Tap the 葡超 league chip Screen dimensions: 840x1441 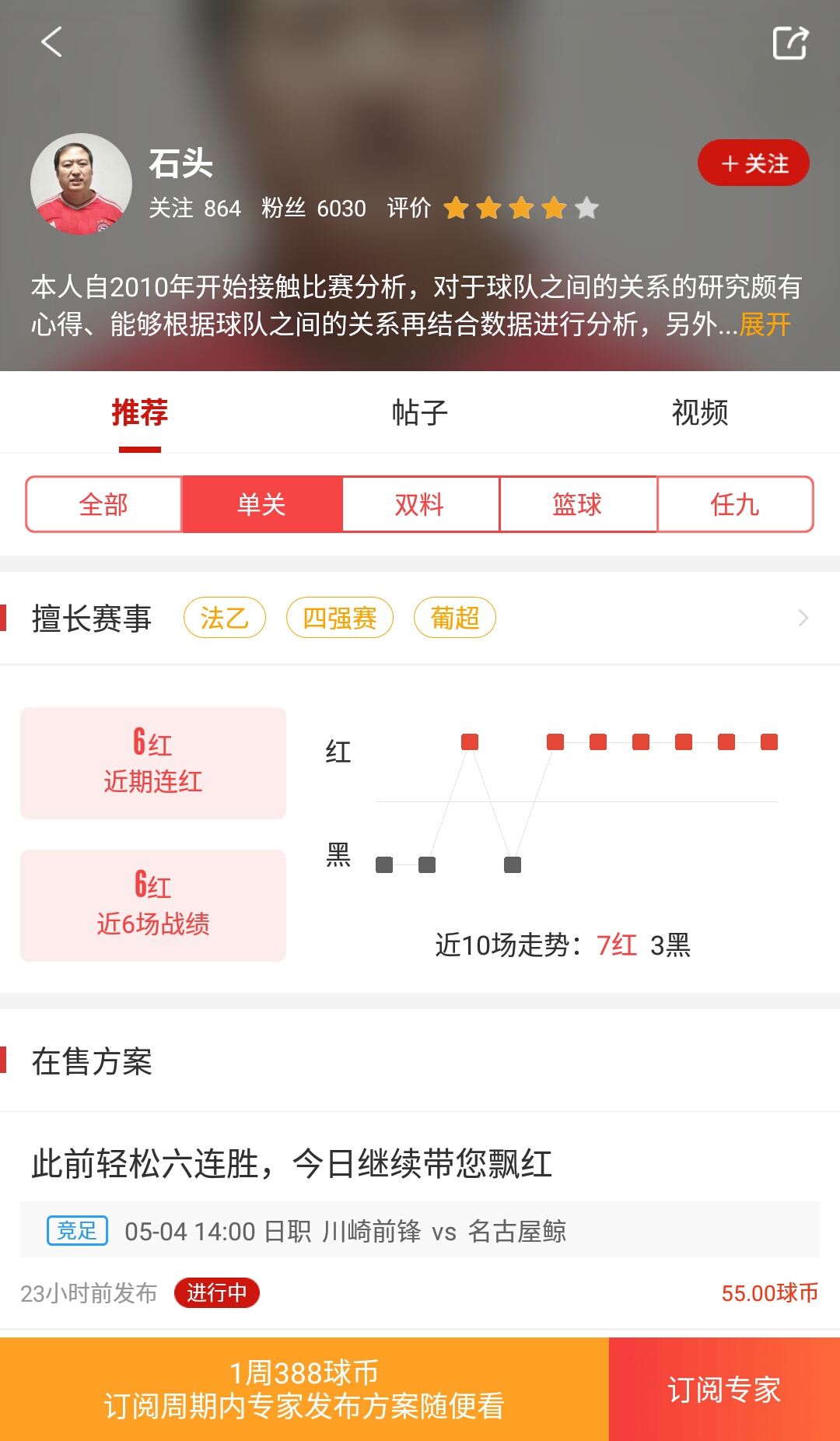[454, 619]
